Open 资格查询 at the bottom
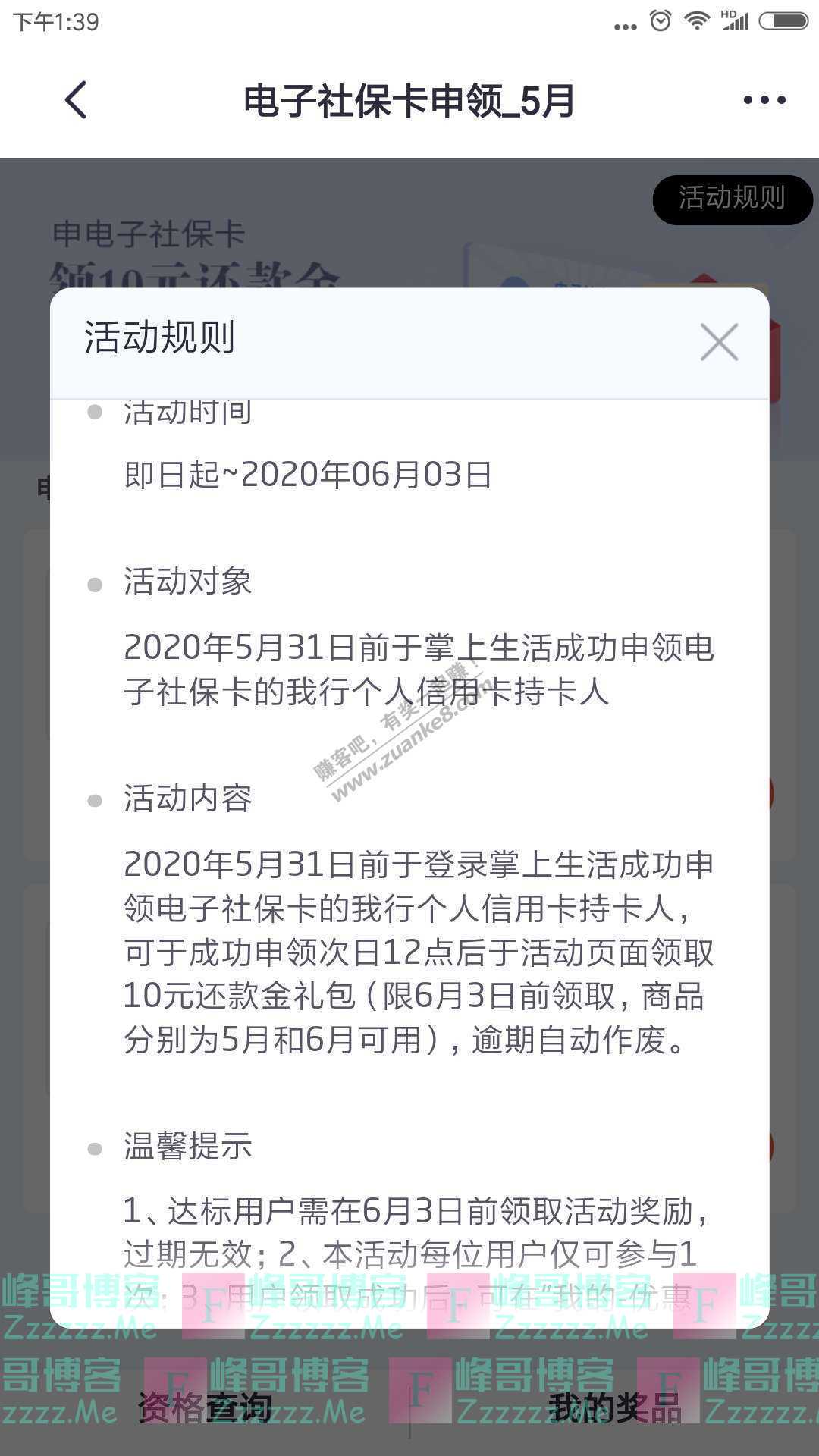The width and height of the screenshot is (819, 1456). pos(205,1408)
